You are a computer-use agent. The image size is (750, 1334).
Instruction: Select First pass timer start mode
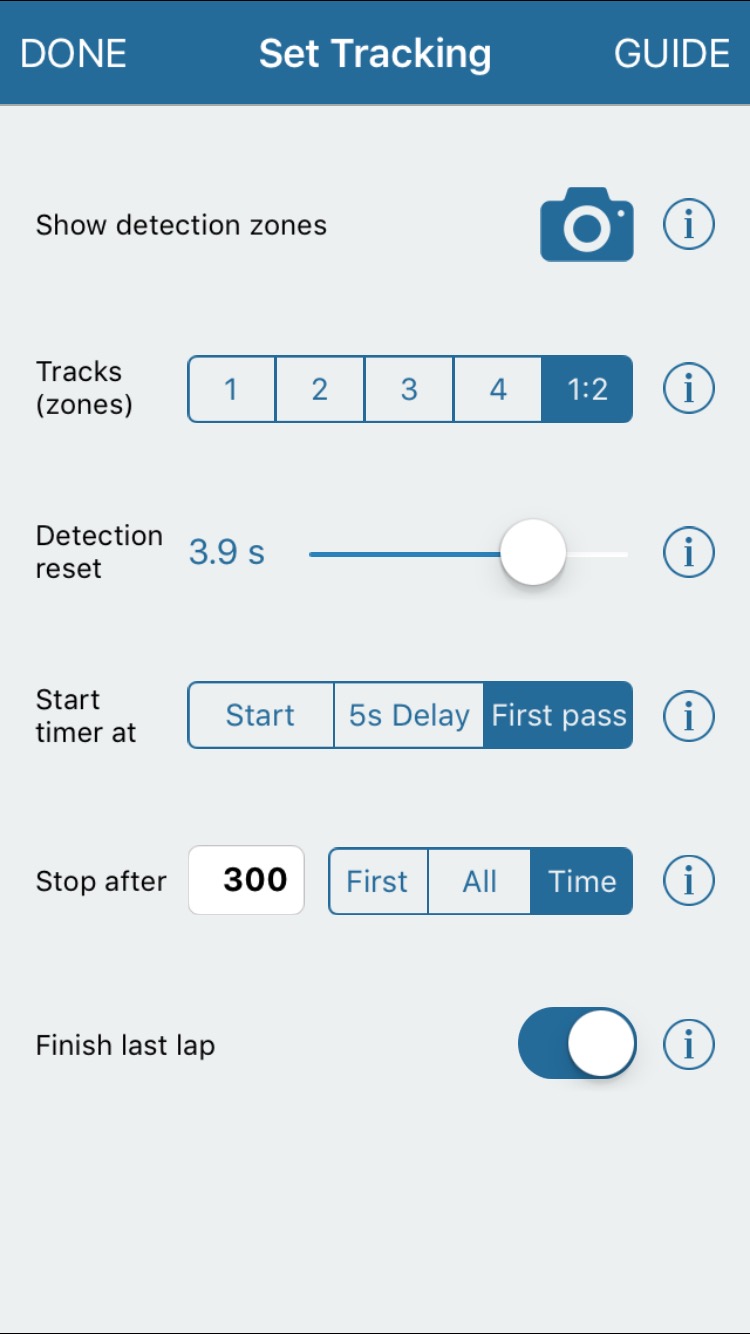click(x=558, y=715)
